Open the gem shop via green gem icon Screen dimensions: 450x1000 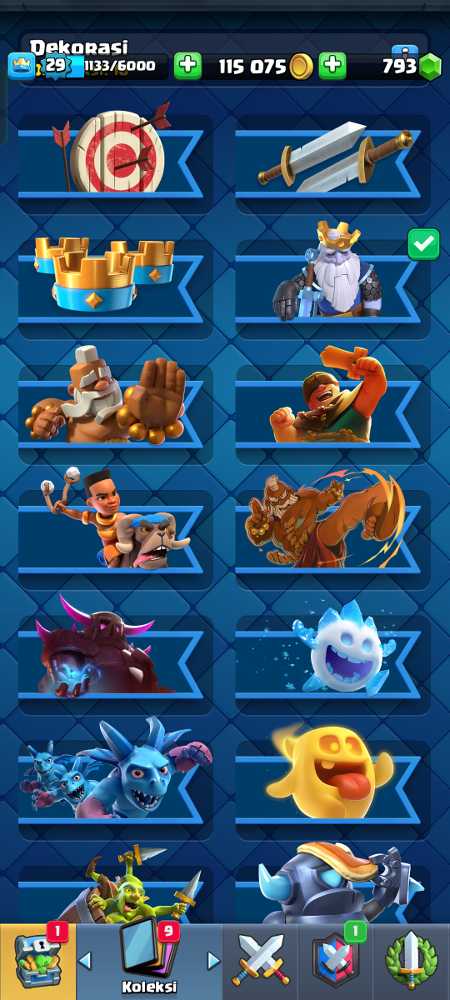(430, 67)
